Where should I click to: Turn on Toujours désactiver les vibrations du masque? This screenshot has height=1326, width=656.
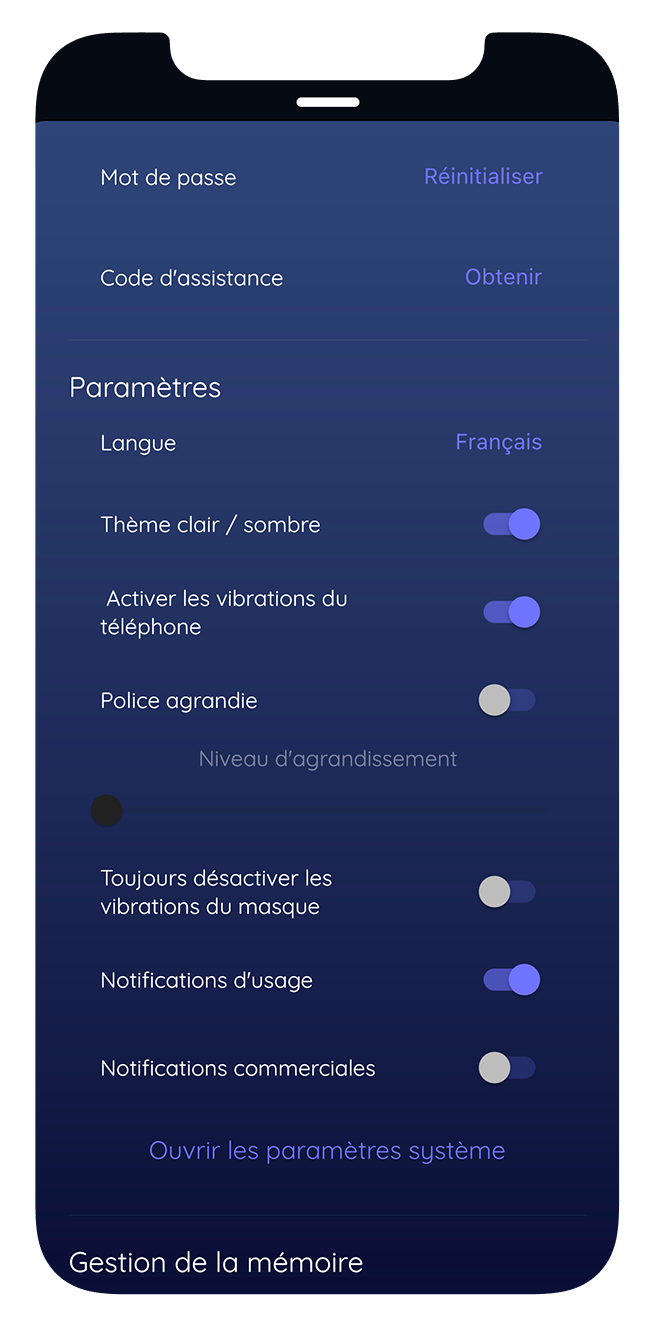coord(507,891)
